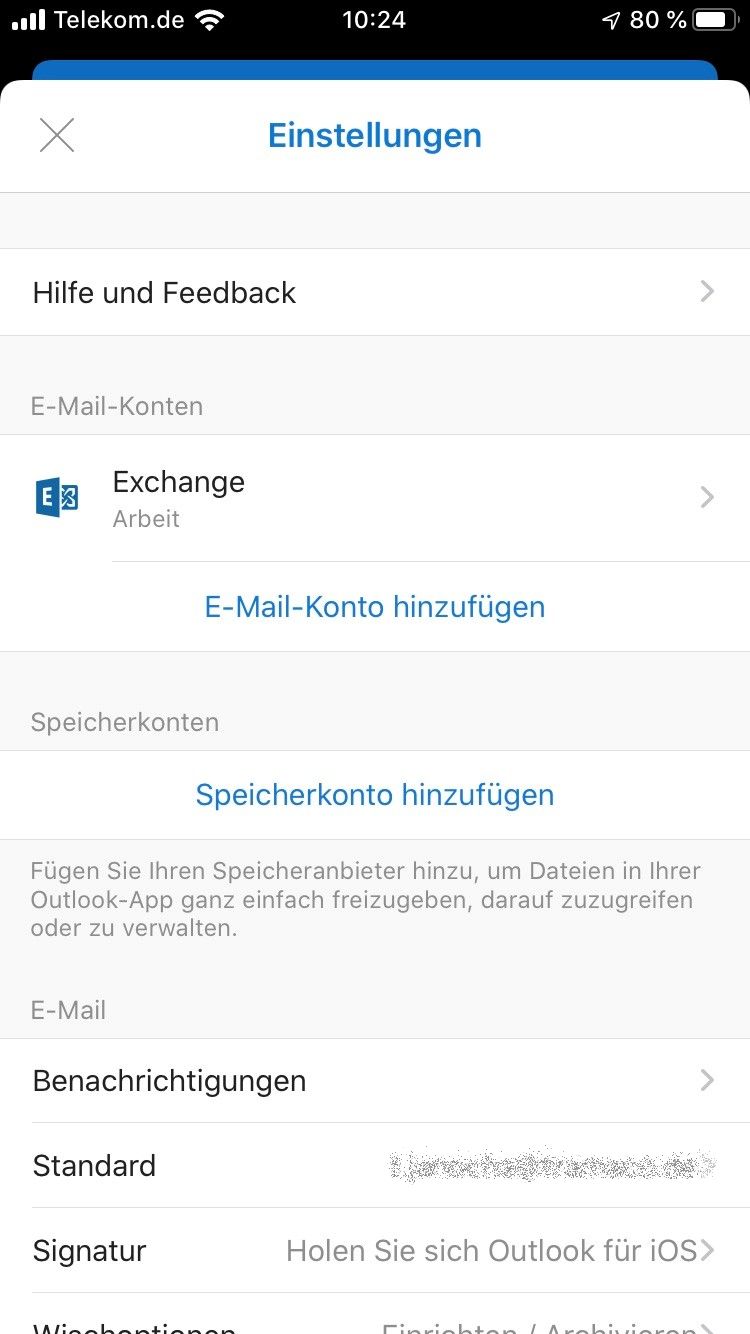Open the Signatur setting

pyautogui.click(x=375, y=1250)
